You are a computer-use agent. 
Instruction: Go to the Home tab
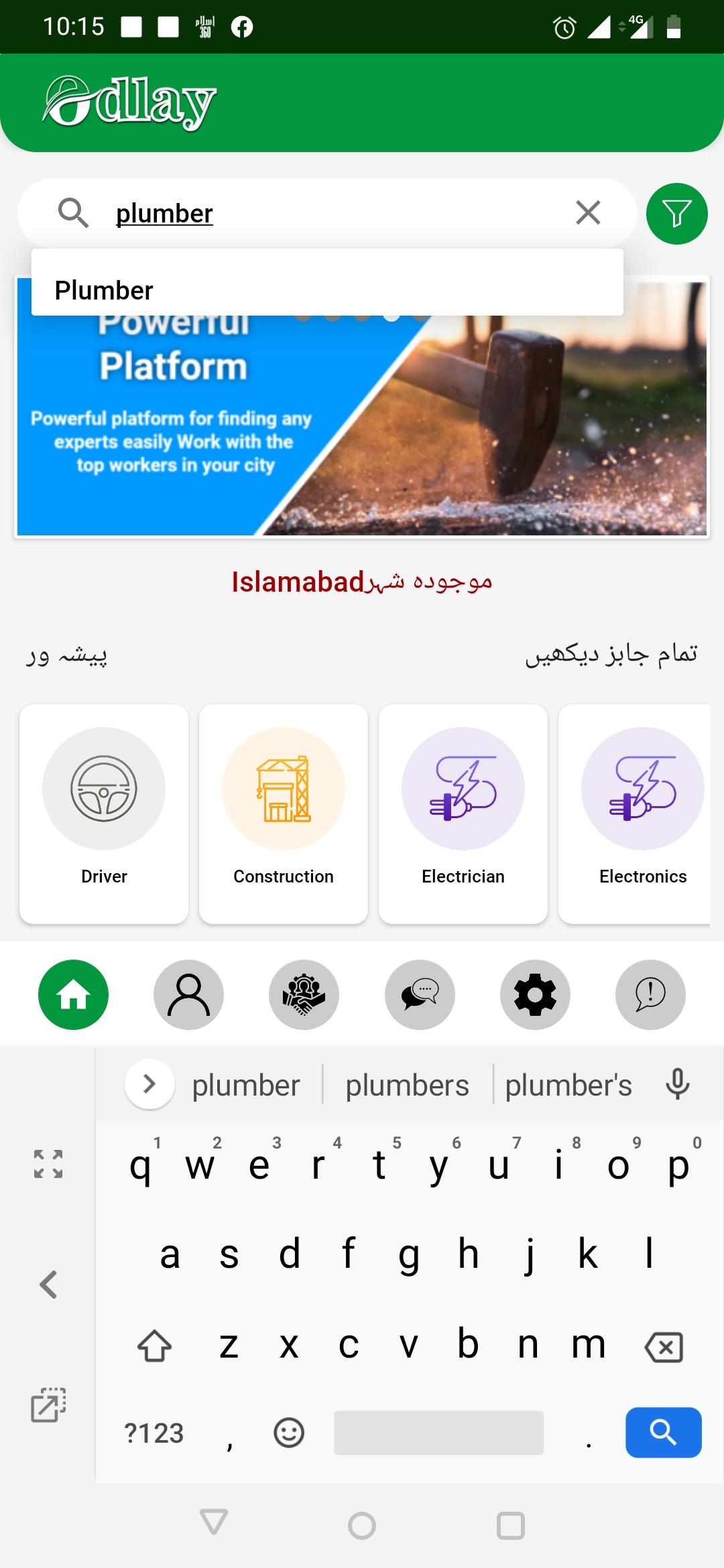73,994
